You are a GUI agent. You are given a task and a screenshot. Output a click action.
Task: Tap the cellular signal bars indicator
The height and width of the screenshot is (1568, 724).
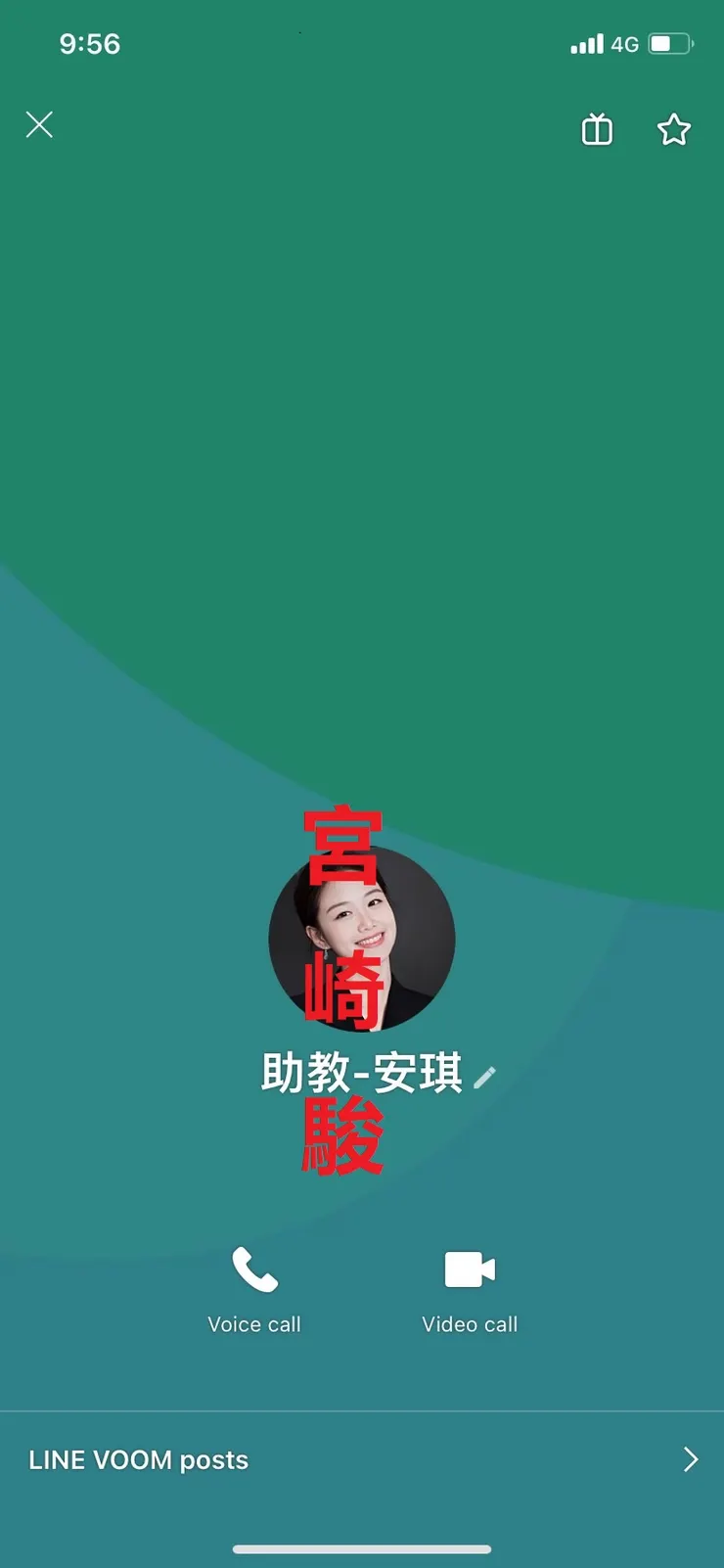click(x=586, y=43)
